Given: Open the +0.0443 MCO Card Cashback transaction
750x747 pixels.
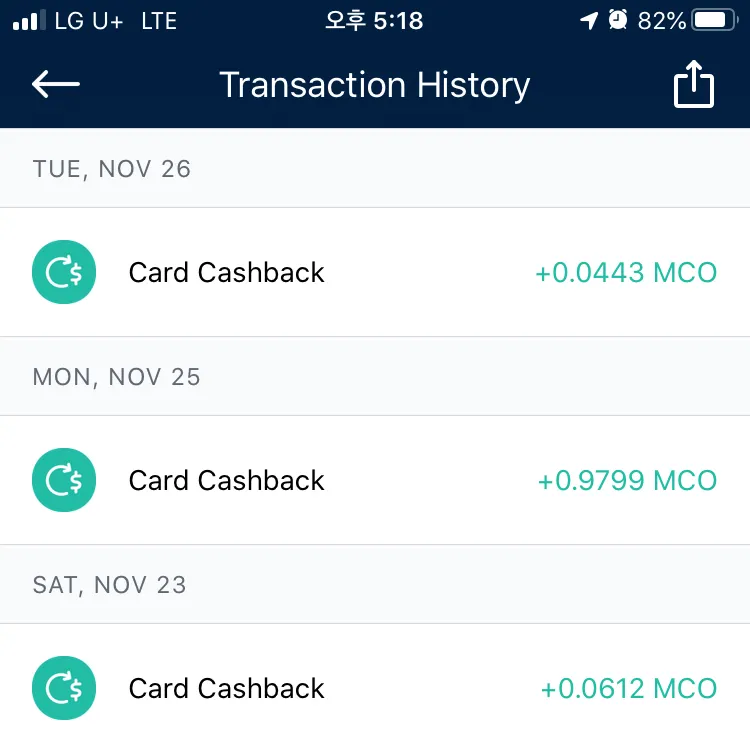Looking at the screenshot, I should [375, 272].
